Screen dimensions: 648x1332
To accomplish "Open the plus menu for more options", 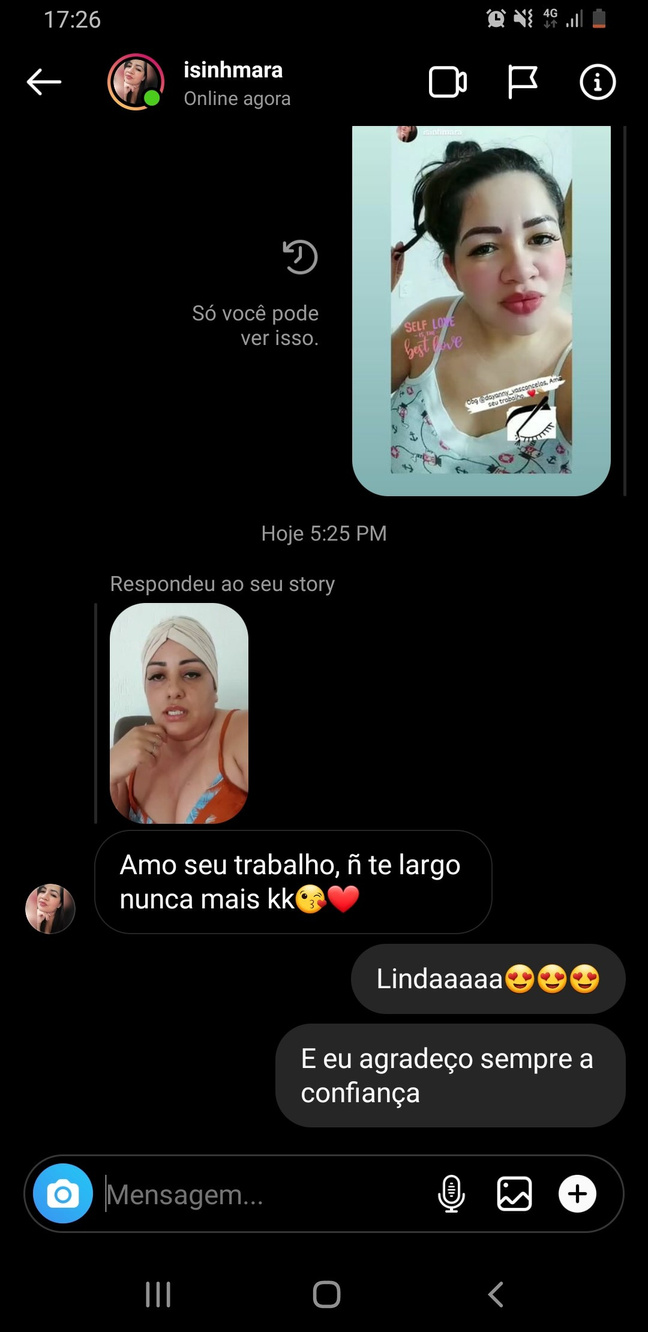I will pos(577,1194).
